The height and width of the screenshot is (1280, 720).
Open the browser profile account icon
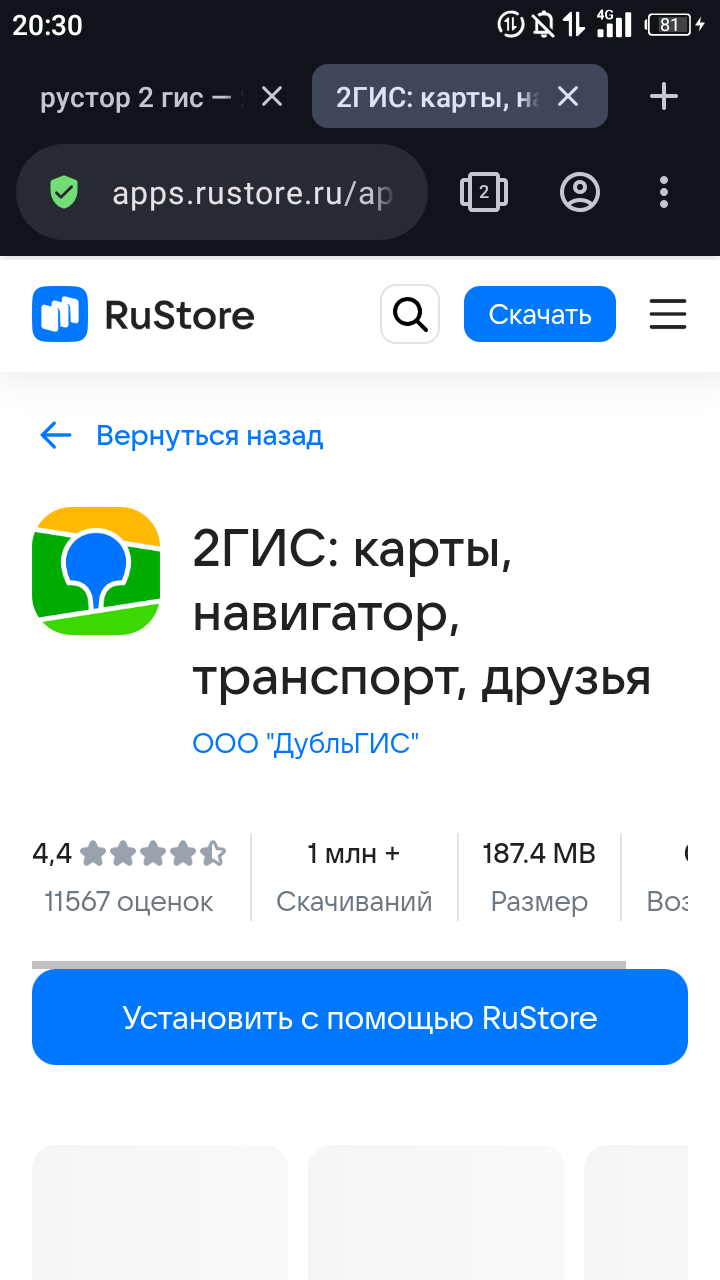coord(580,192)
